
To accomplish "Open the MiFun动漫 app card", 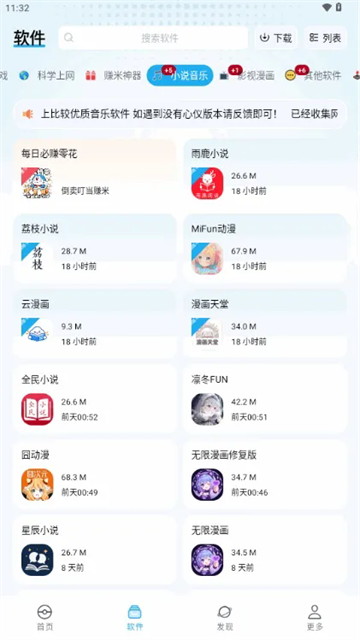I will 265,249.
